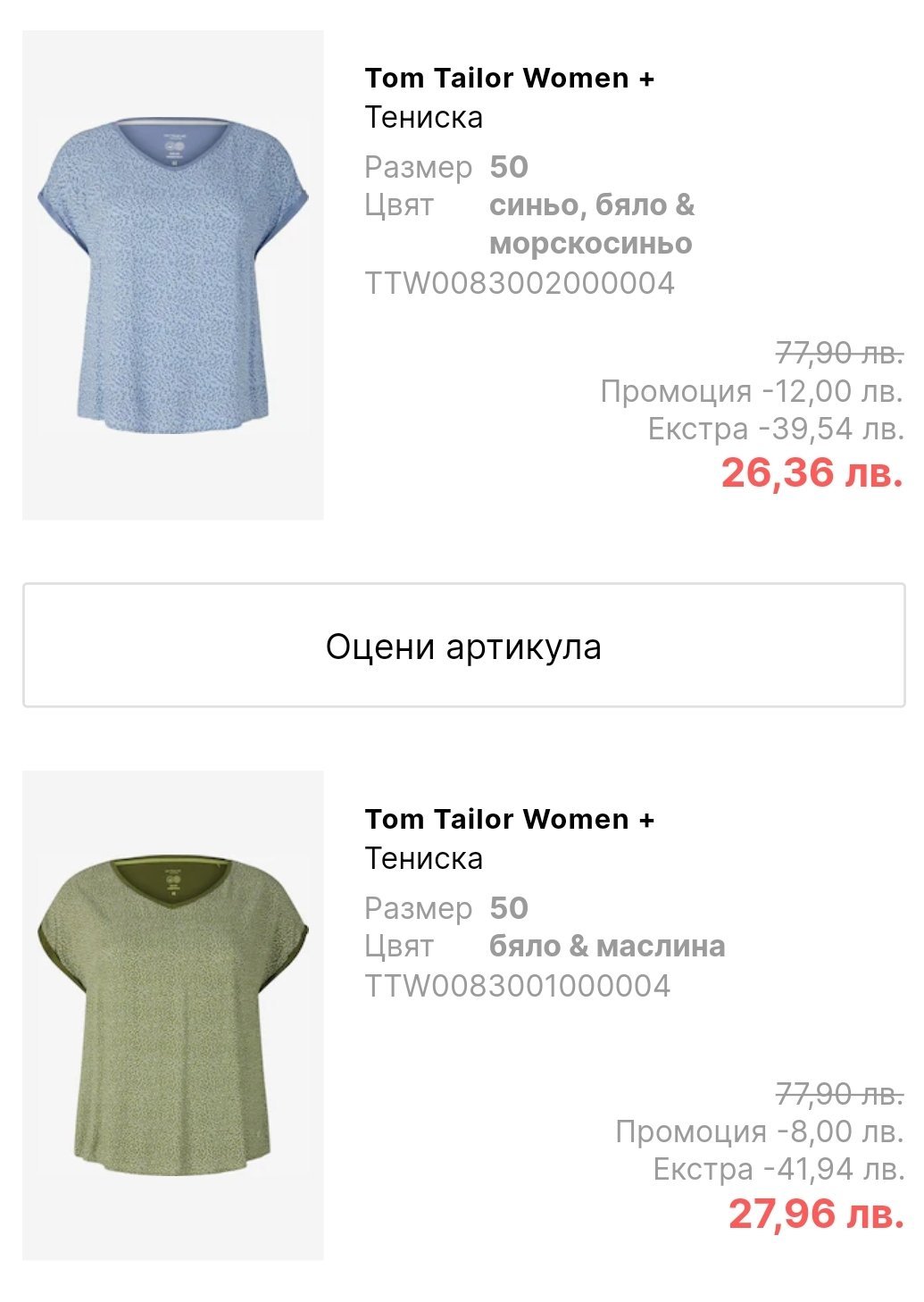Open the olive green Tom Tailor t-shirt image
Image resolution: width=924 pixels, height=1302 pixels.
pos(173,1015)
